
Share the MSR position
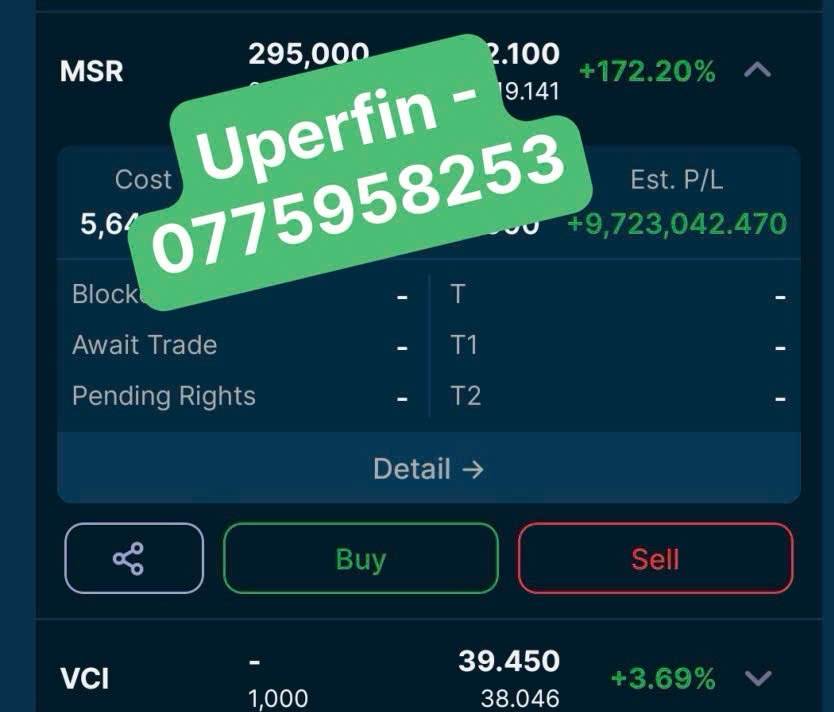tap(134, 558)
